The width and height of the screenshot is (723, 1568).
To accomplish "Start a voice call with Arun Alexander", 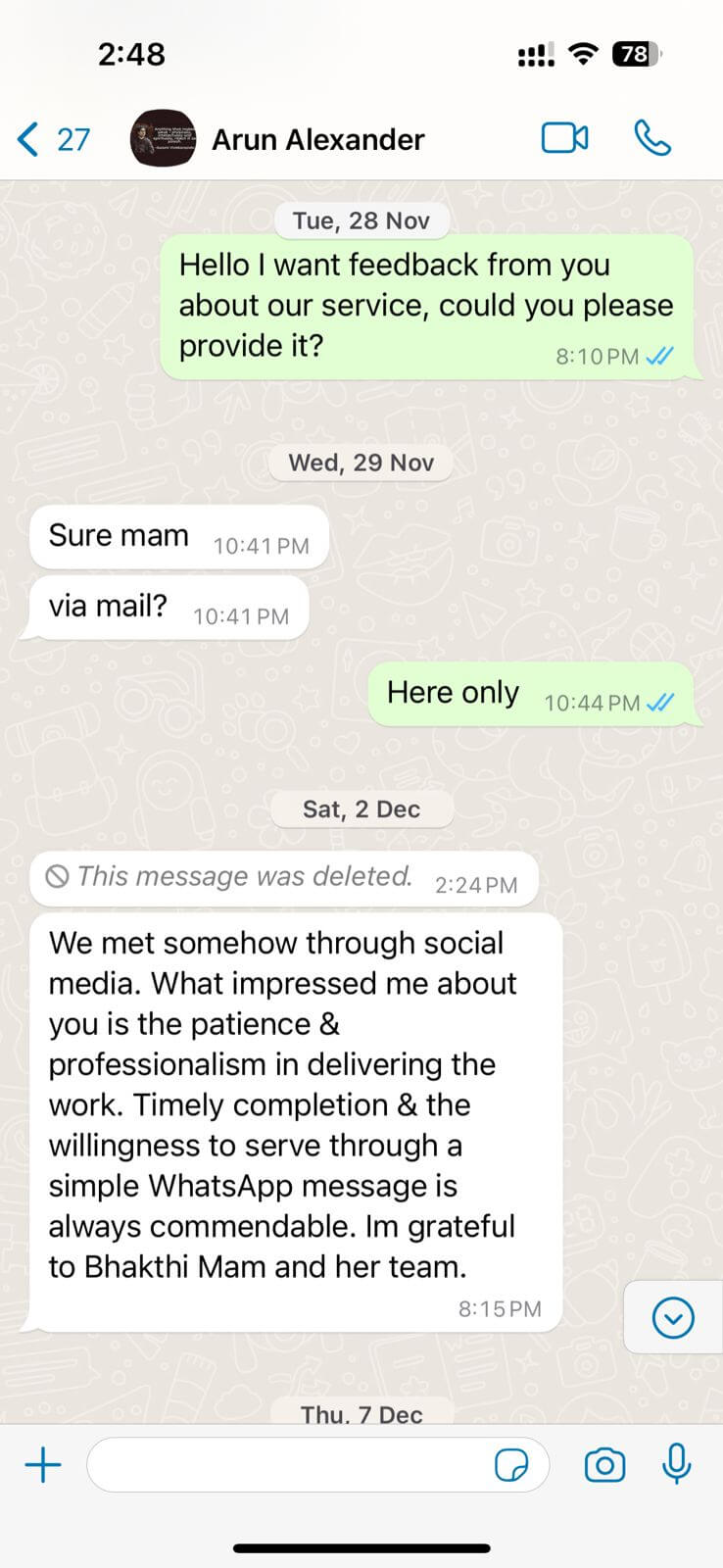I will (x=652, y=138).
